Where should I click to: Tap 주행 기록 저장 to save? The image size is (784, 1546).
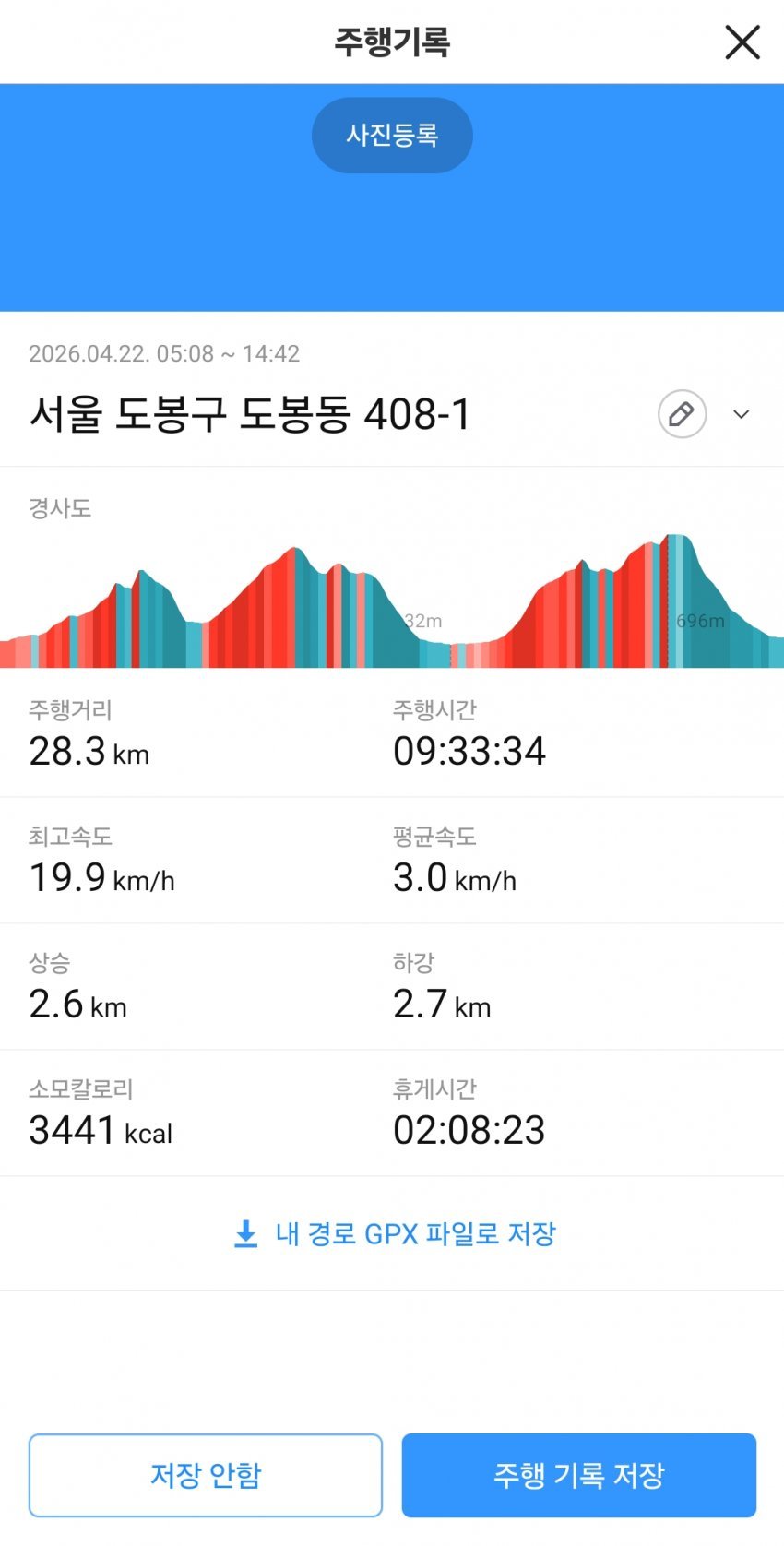tap(578, 1475)
